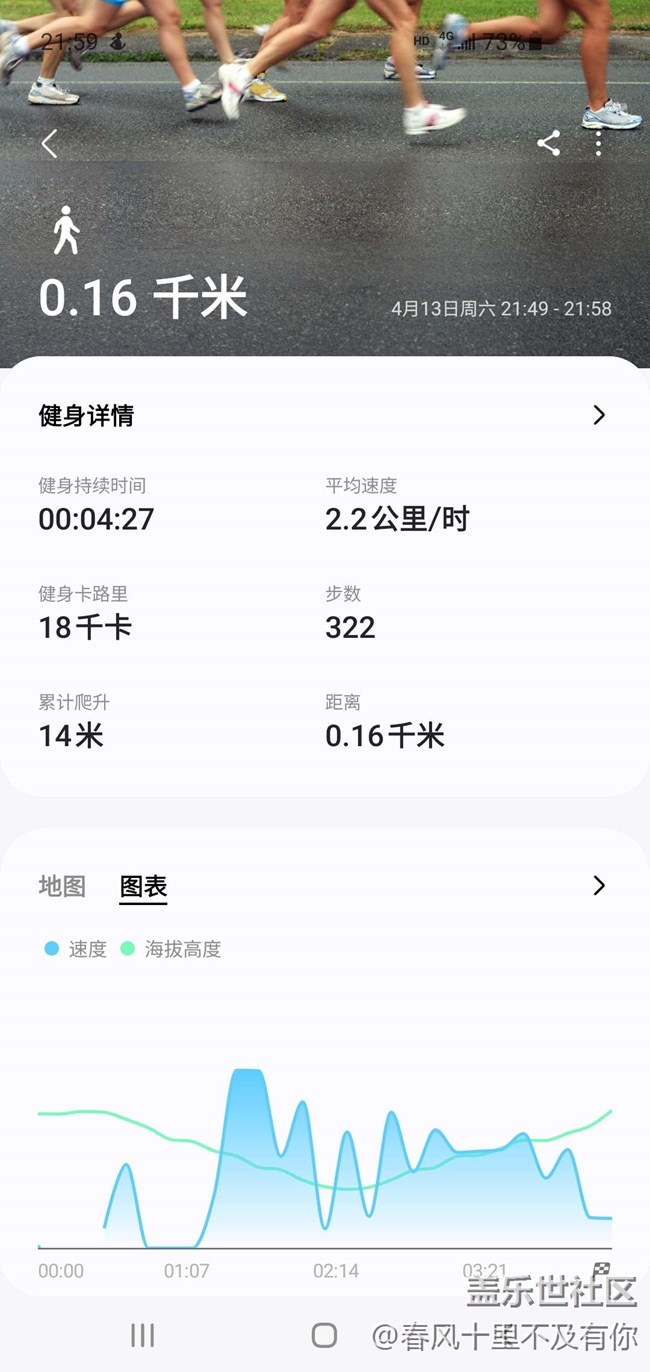The width and height of the screenshot is (650, 1372).
Task: Switch to the 地图 map tab
Action: point(62,886)
